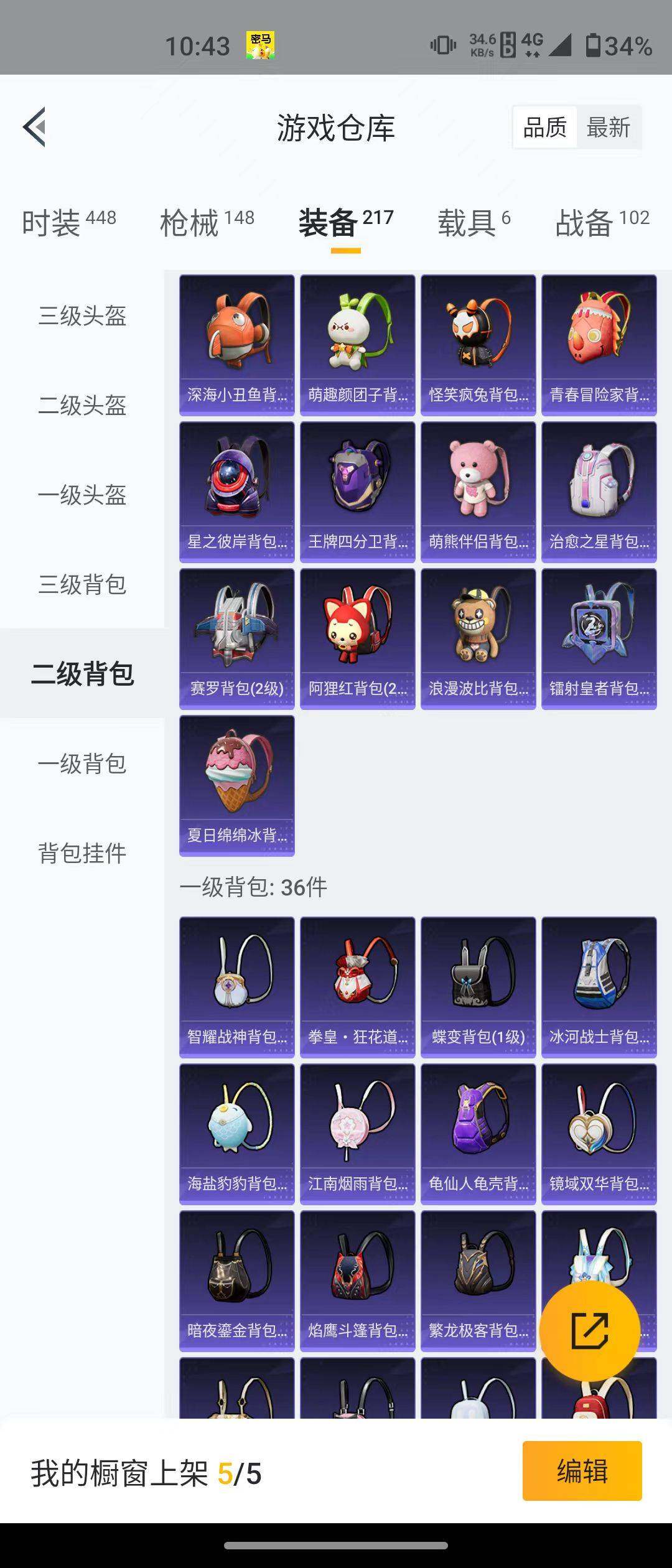Tap the back arrow to exit the warehouse
The image size is (672, 1568).
click(x=35, y=127)
